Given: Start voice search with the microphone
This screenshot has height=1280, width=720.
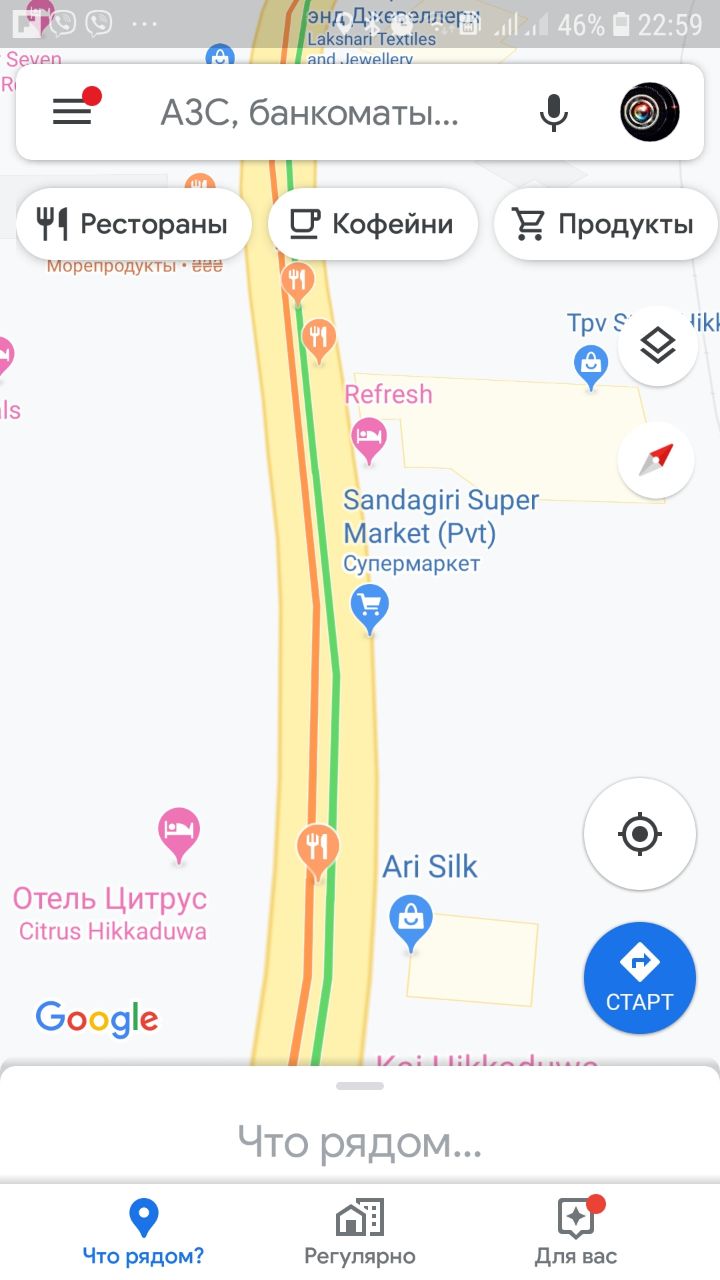Looking at the screenshot, I should (553, 112).
